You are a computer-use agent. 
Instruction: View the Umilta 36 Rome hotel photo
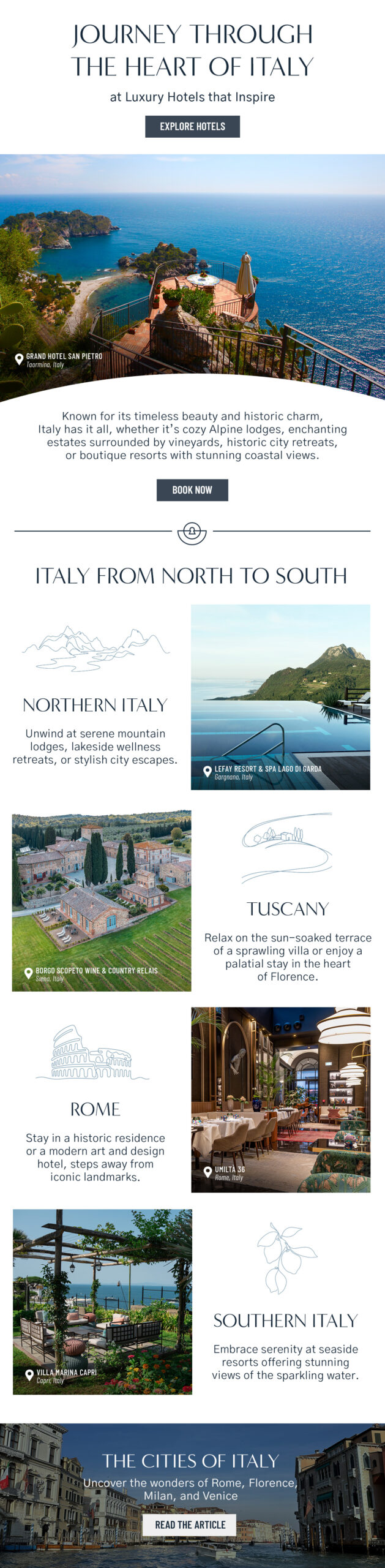coord(280,1099)
